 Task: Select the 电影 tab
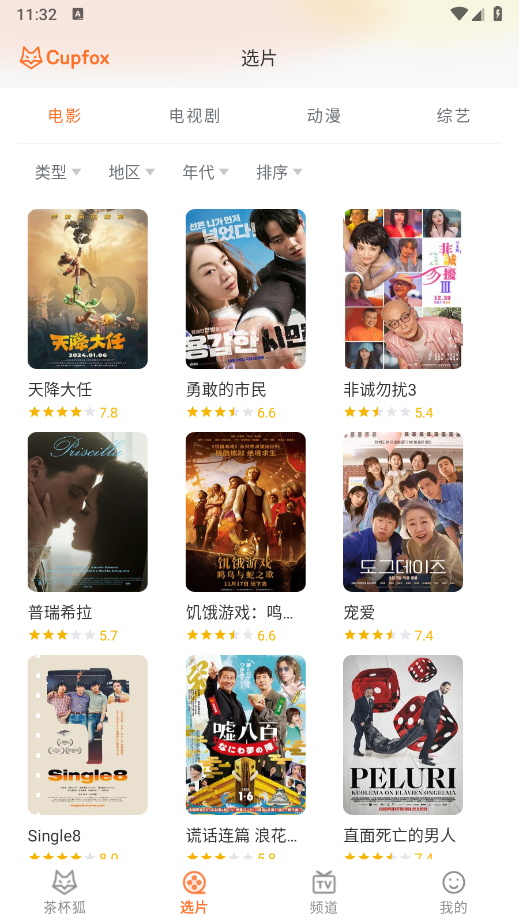[x=65, y=116]
